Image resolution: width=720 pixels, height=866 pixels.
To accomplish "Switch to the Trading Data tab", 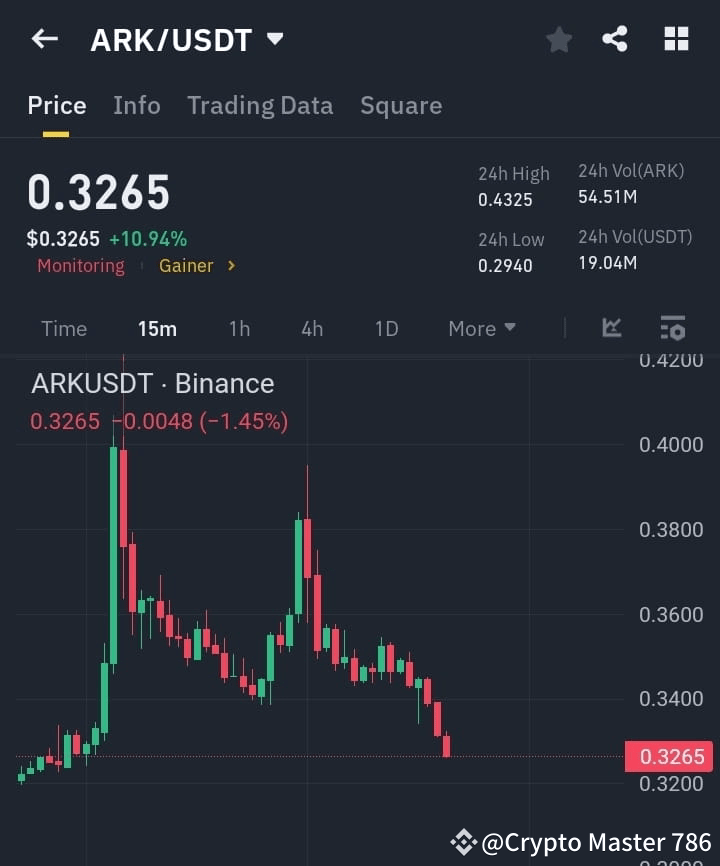I will (260, 105).
